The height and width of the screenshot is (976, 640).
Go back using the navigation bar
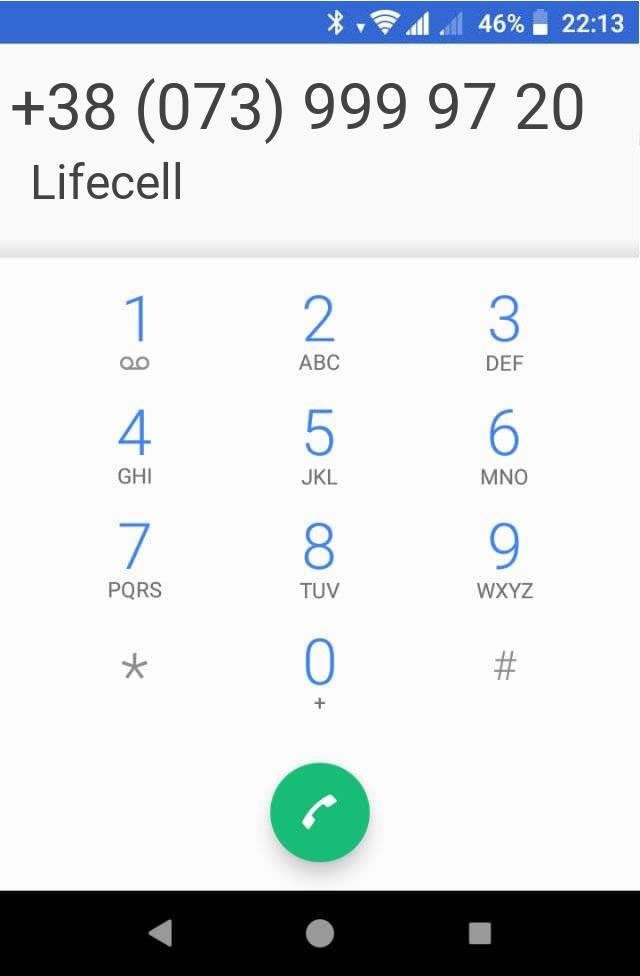click(x=160, y=933)
